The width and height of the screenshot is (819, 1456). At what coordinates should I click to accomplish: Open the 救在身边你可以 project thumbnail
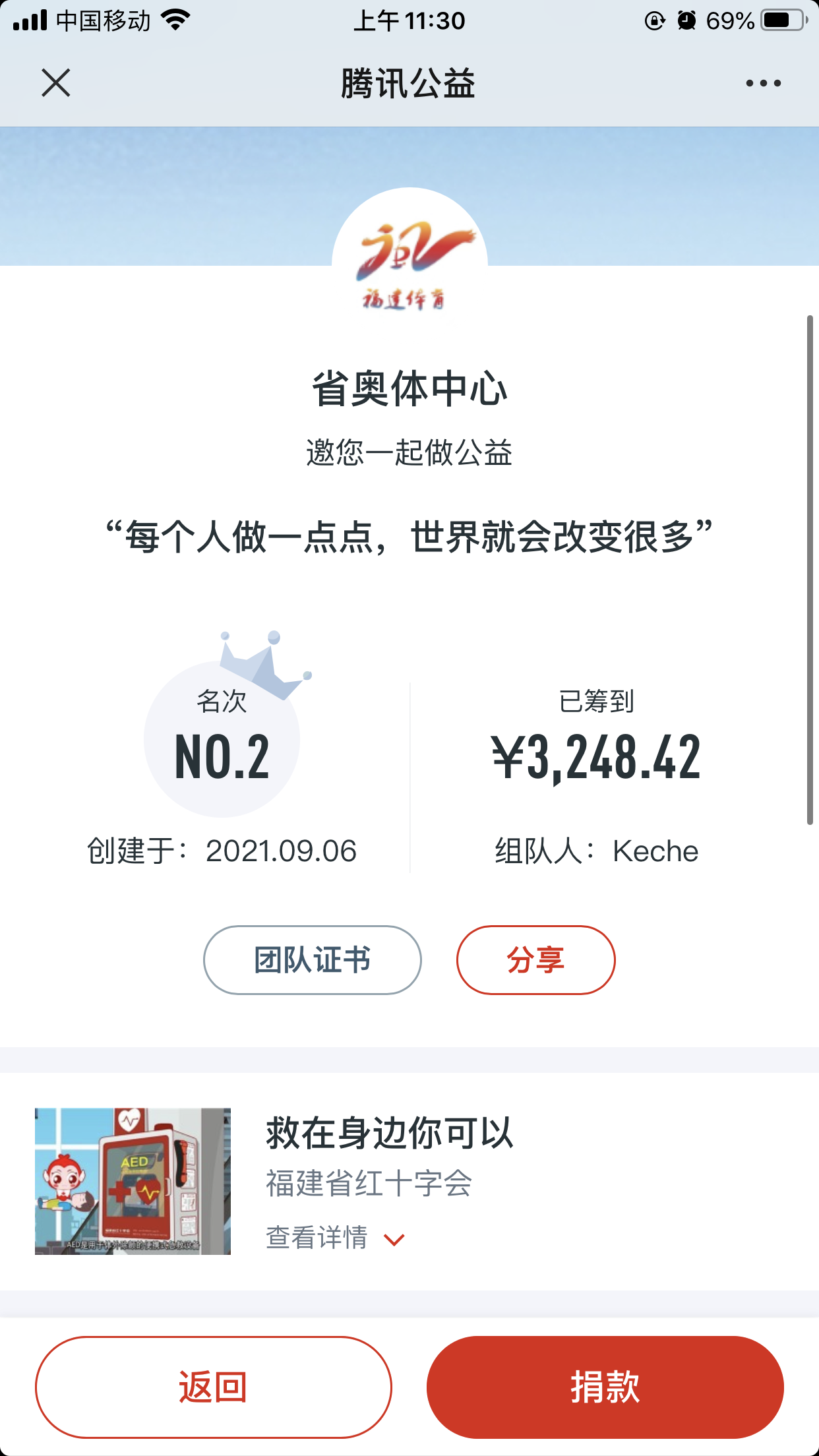tap(133, 1181)
